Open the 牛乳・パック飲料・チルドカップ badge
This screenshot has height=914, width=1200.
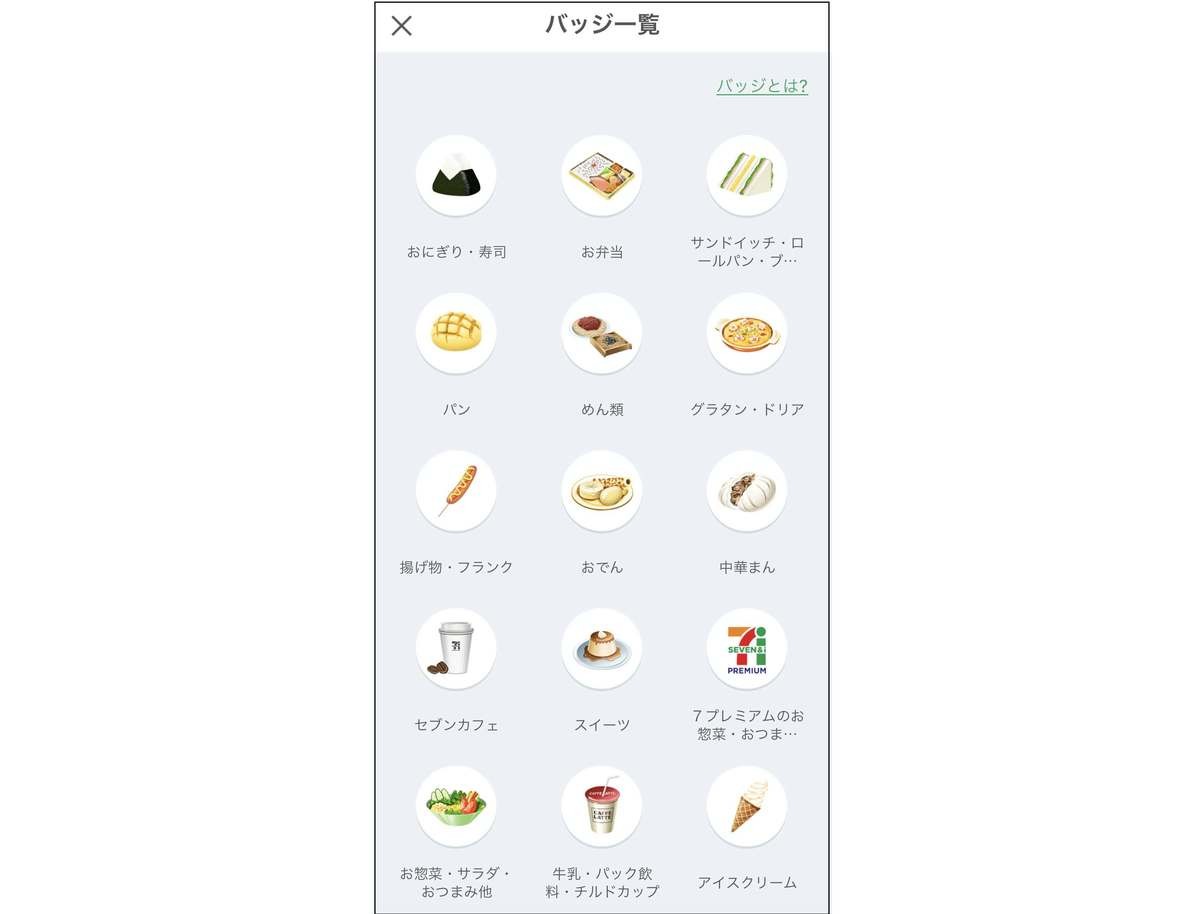click(x=601, y=806)
